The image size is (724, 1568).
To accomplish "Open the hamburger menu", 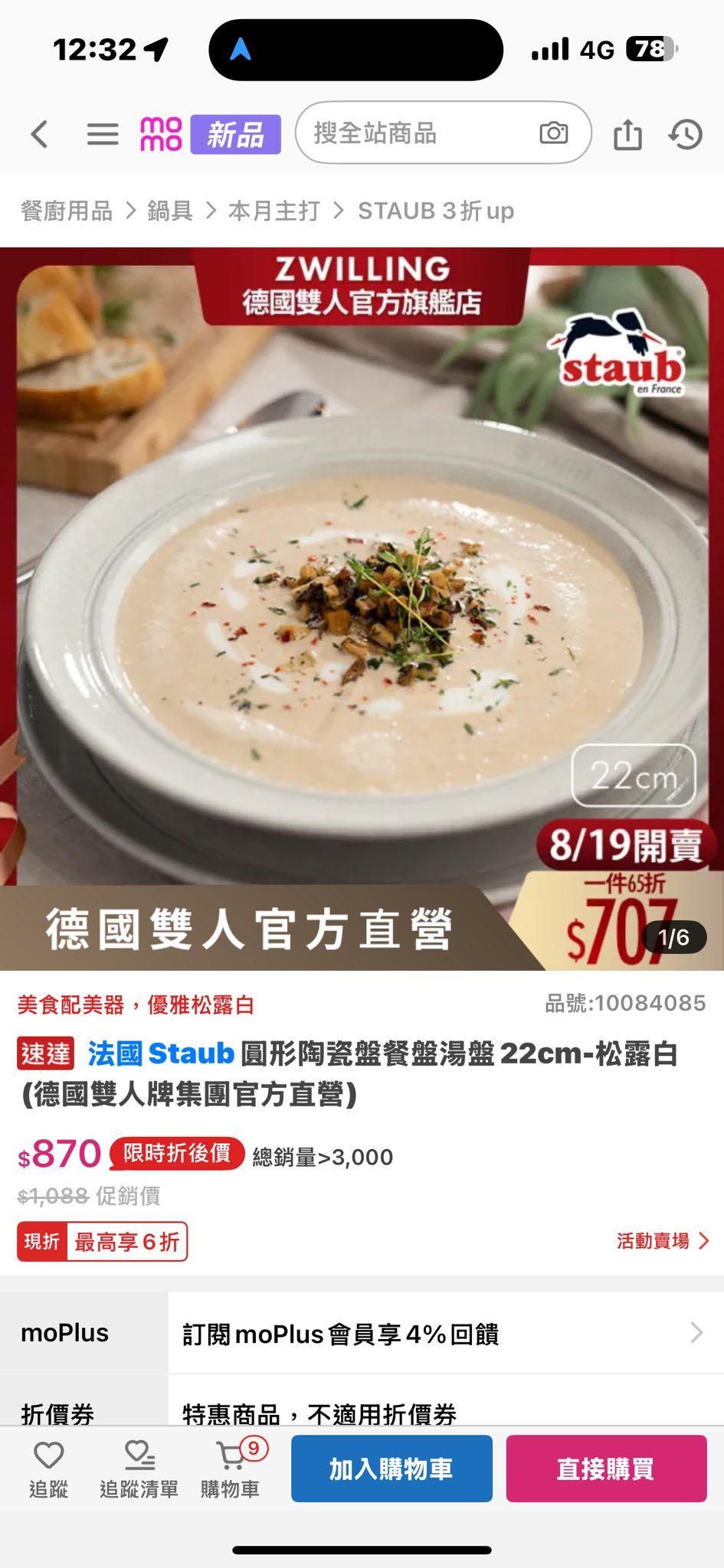I will [x=103, y=134].
